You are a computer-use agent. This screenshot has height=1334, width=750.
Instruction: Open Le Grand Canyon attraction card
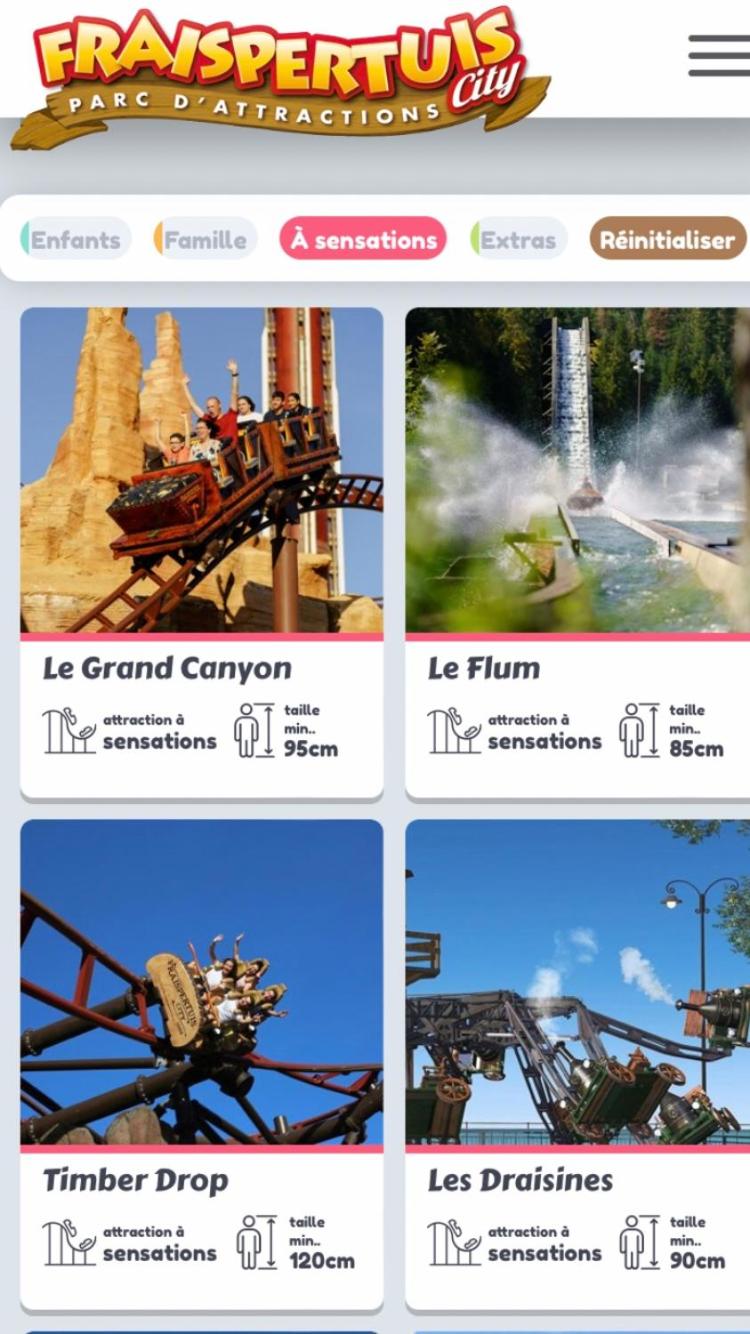(201, 550)
